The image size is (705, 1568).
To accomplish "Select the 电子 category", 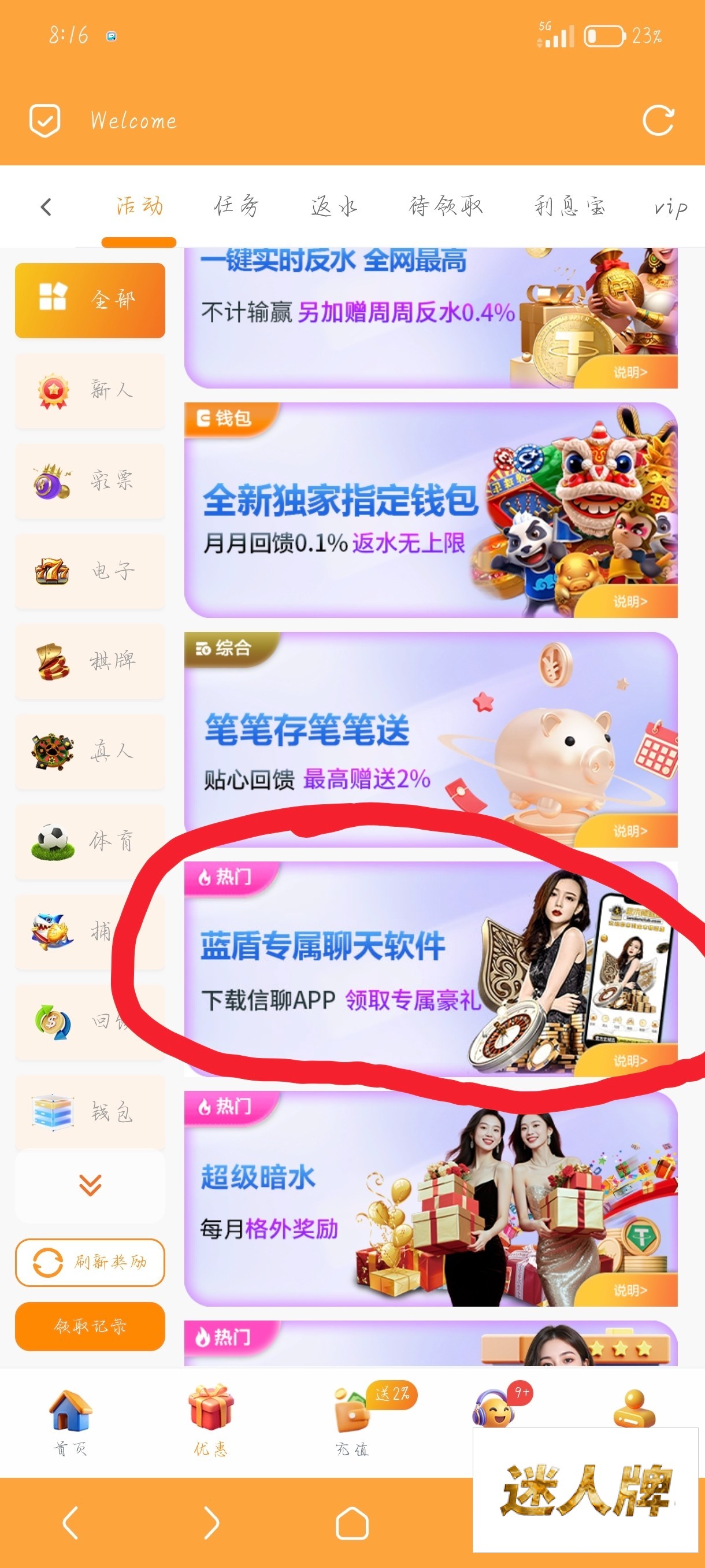I will [x=90, y=571].
